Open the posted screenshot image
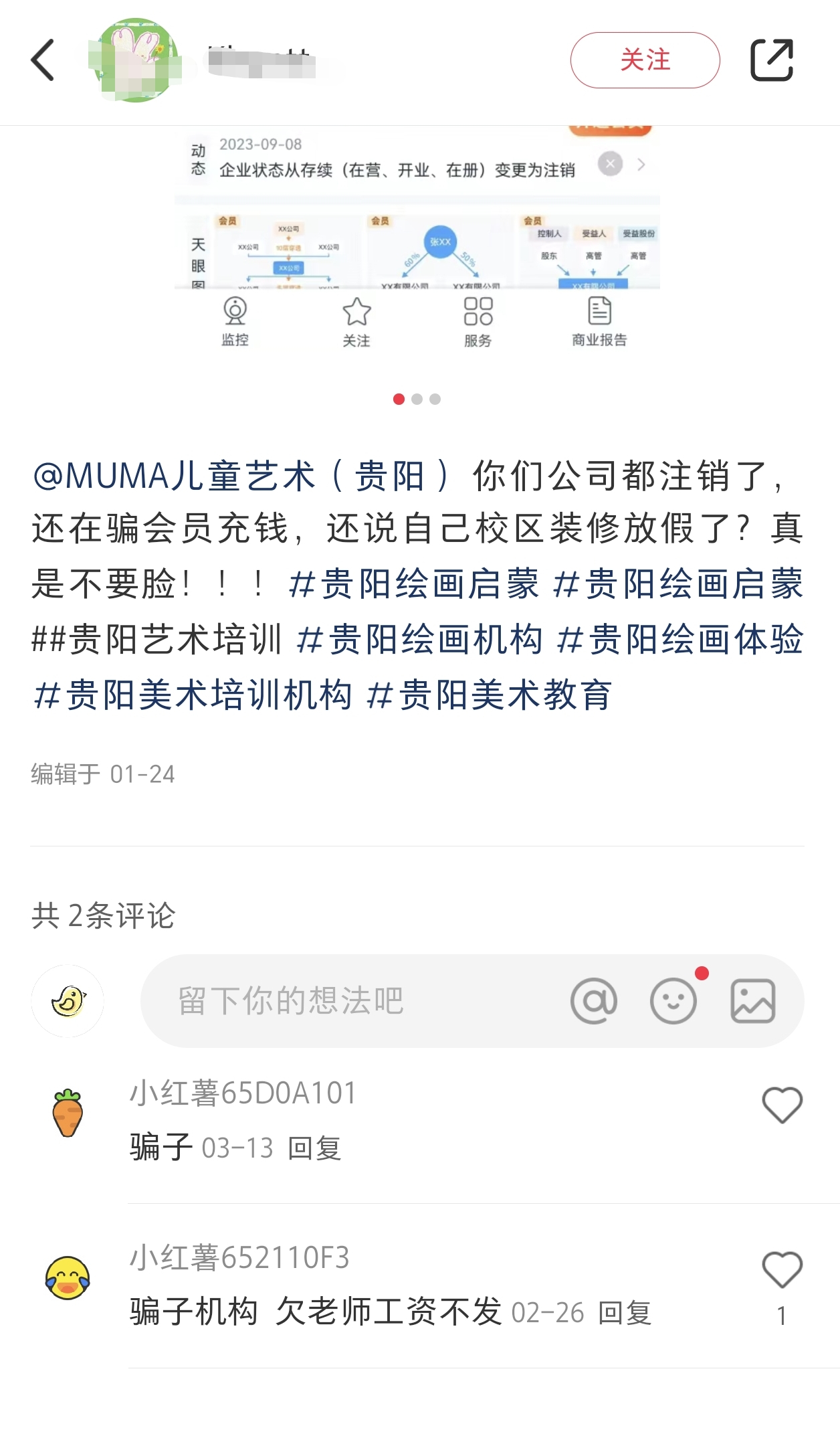Screen dimensions: 840x1442 coord(417,241)
